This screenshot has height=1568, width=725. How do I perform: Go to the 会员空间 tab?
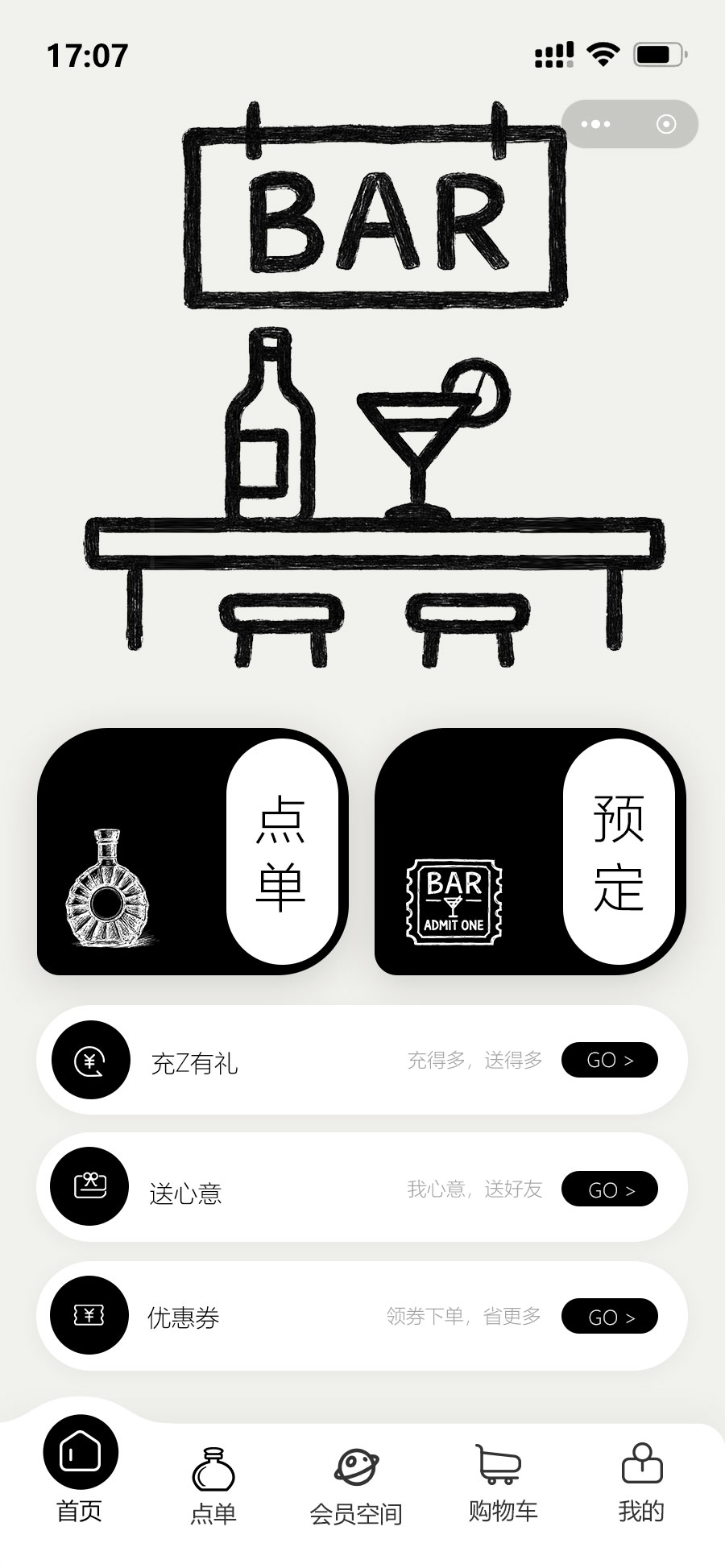(356, 1485)
